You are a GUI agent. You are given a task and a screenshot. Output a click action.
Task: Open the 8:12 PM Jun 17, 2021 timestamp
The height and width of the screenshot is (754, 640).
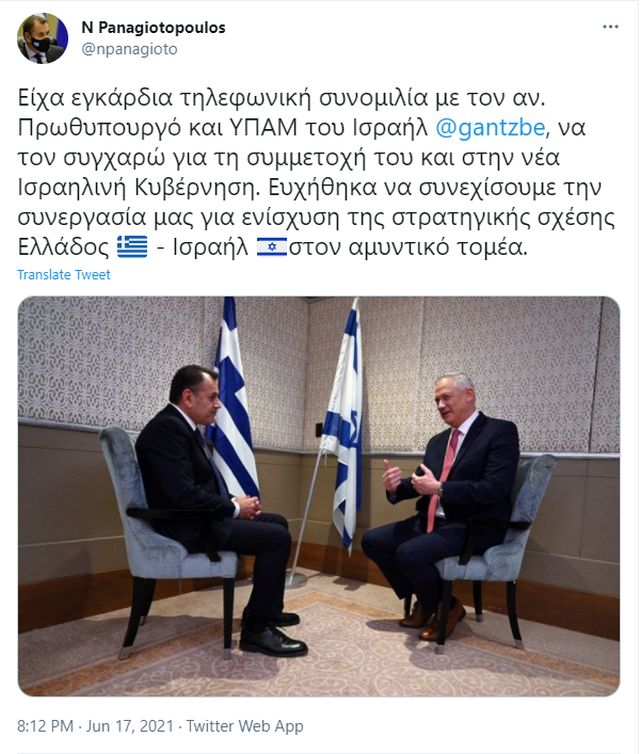coord(95,727)
